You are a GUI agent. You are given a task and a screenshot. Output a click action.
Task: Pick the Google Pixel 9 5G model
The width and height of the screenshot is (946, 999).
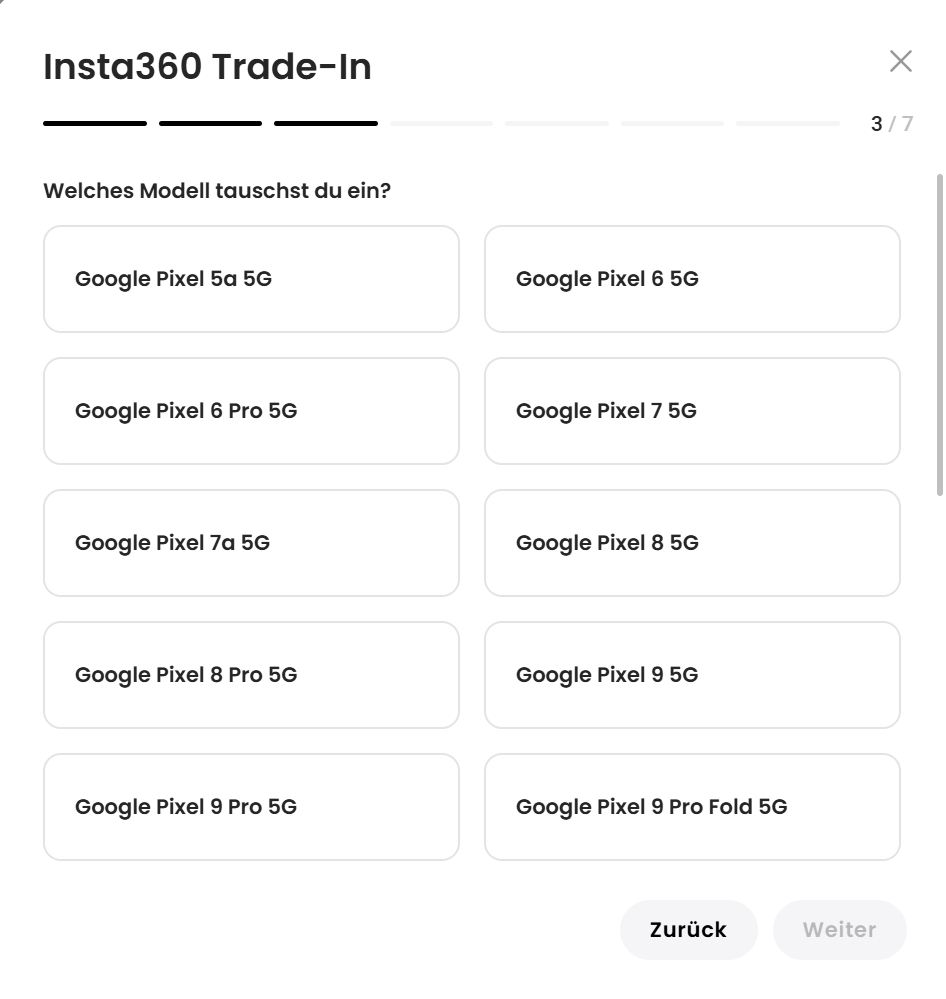point(692,675)
